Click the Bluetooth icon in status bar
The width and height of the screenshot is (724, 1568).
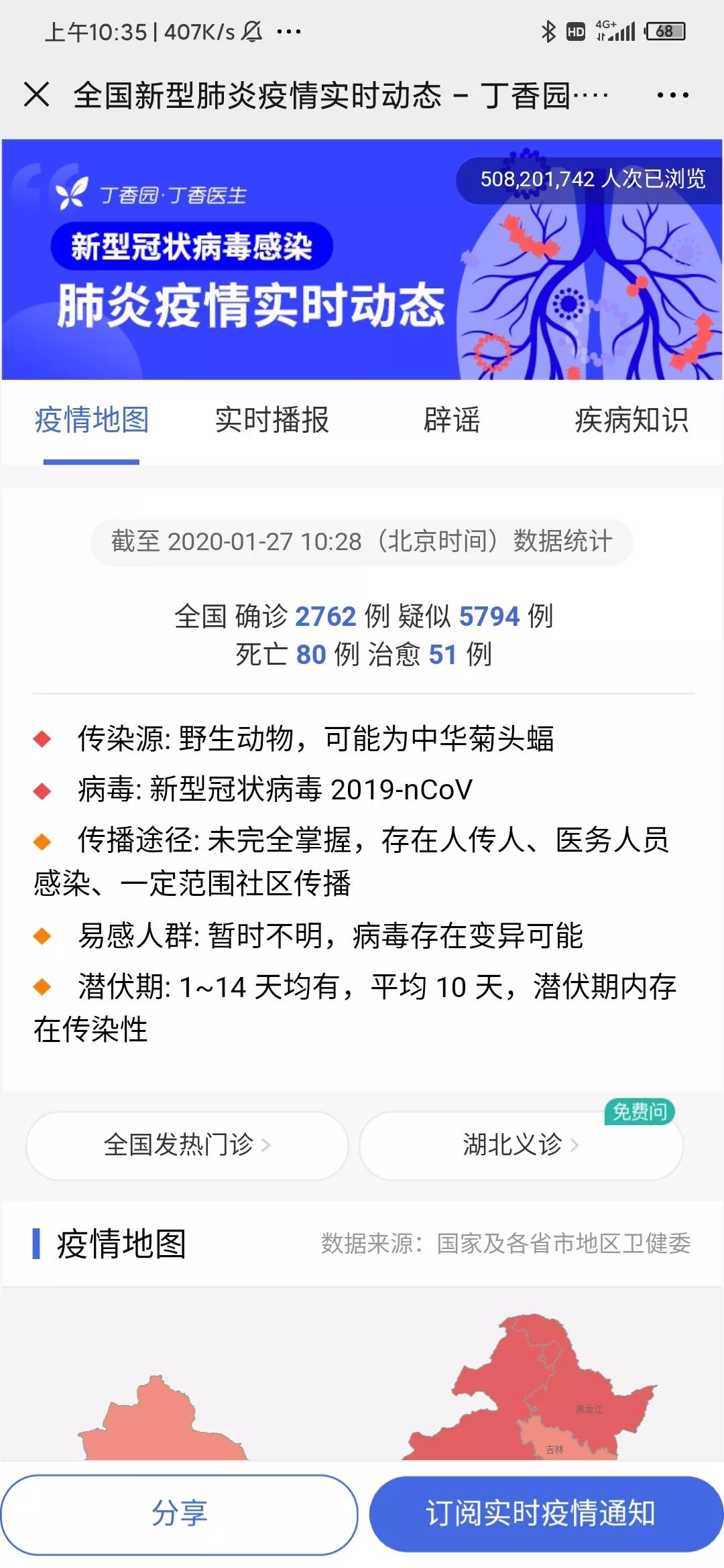pyautogui.click(x=548, y=30)
